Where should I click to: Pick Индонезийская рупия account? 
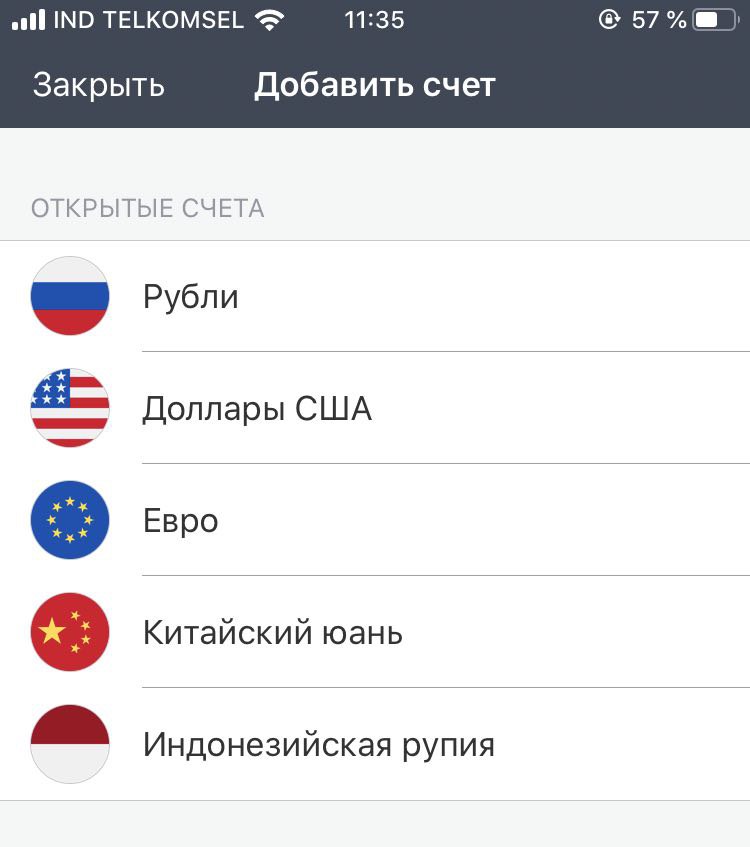[318, 745]
